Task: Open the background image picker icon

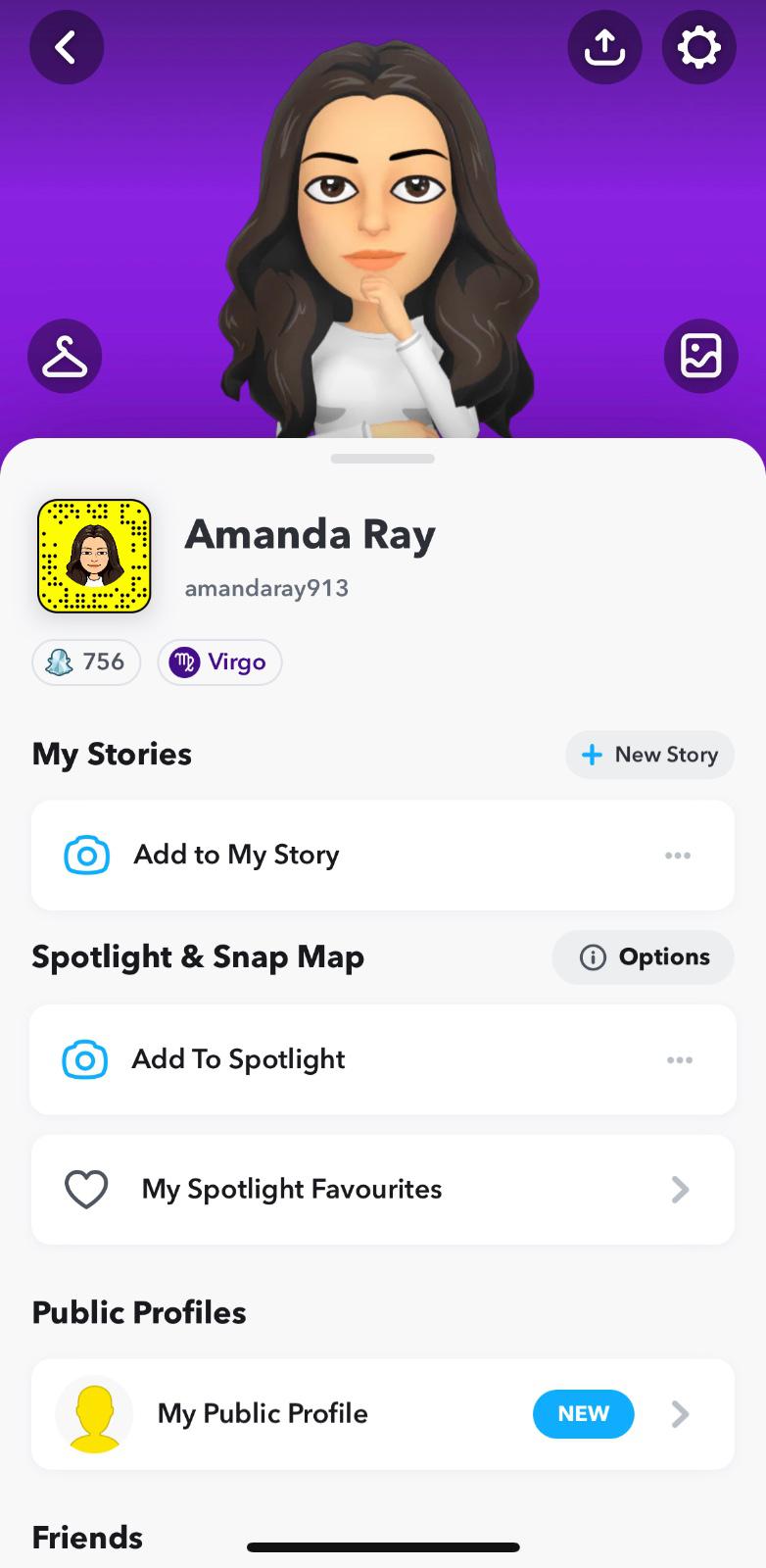Action: [x=700, y=356]
